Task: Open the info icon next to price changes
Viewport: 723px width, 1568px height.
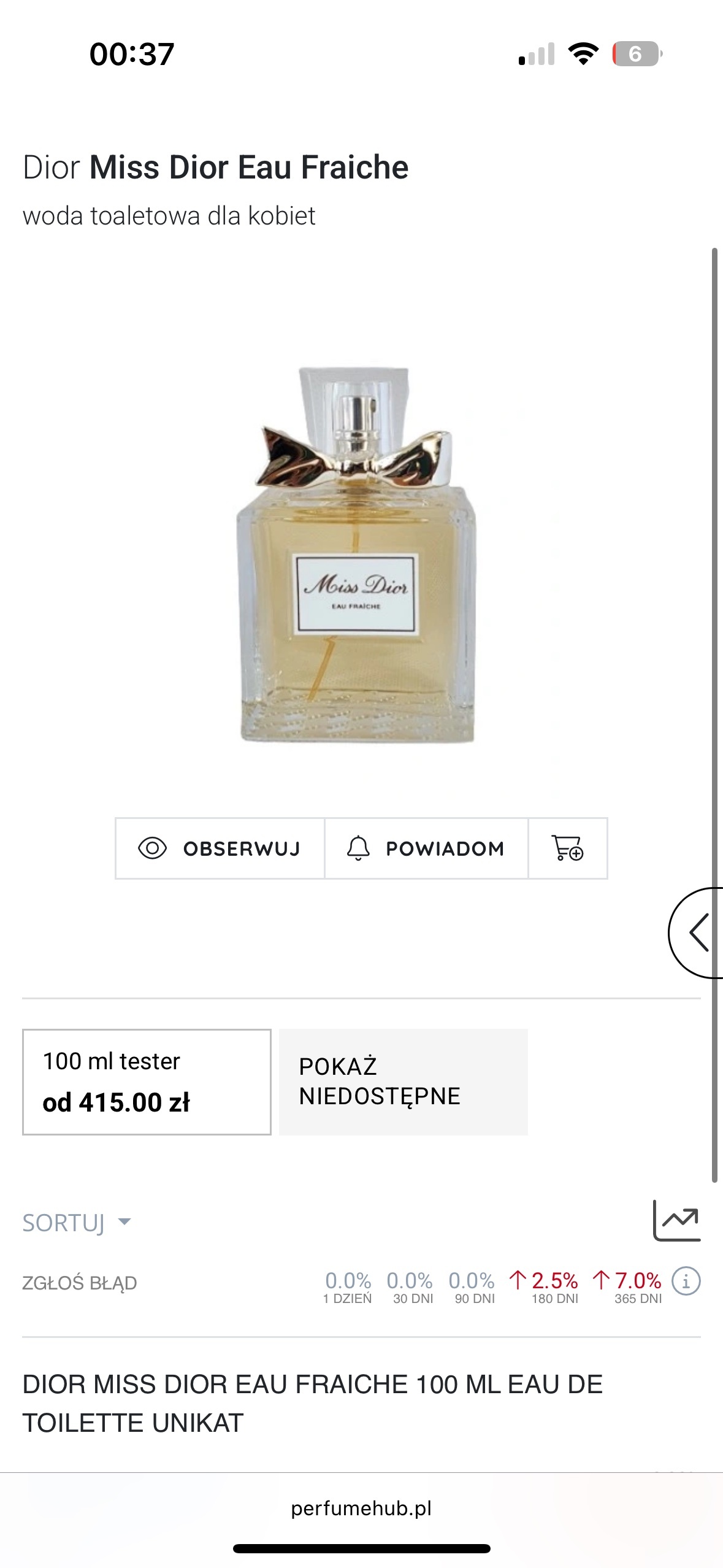Action: click(x=686, y=1281)
